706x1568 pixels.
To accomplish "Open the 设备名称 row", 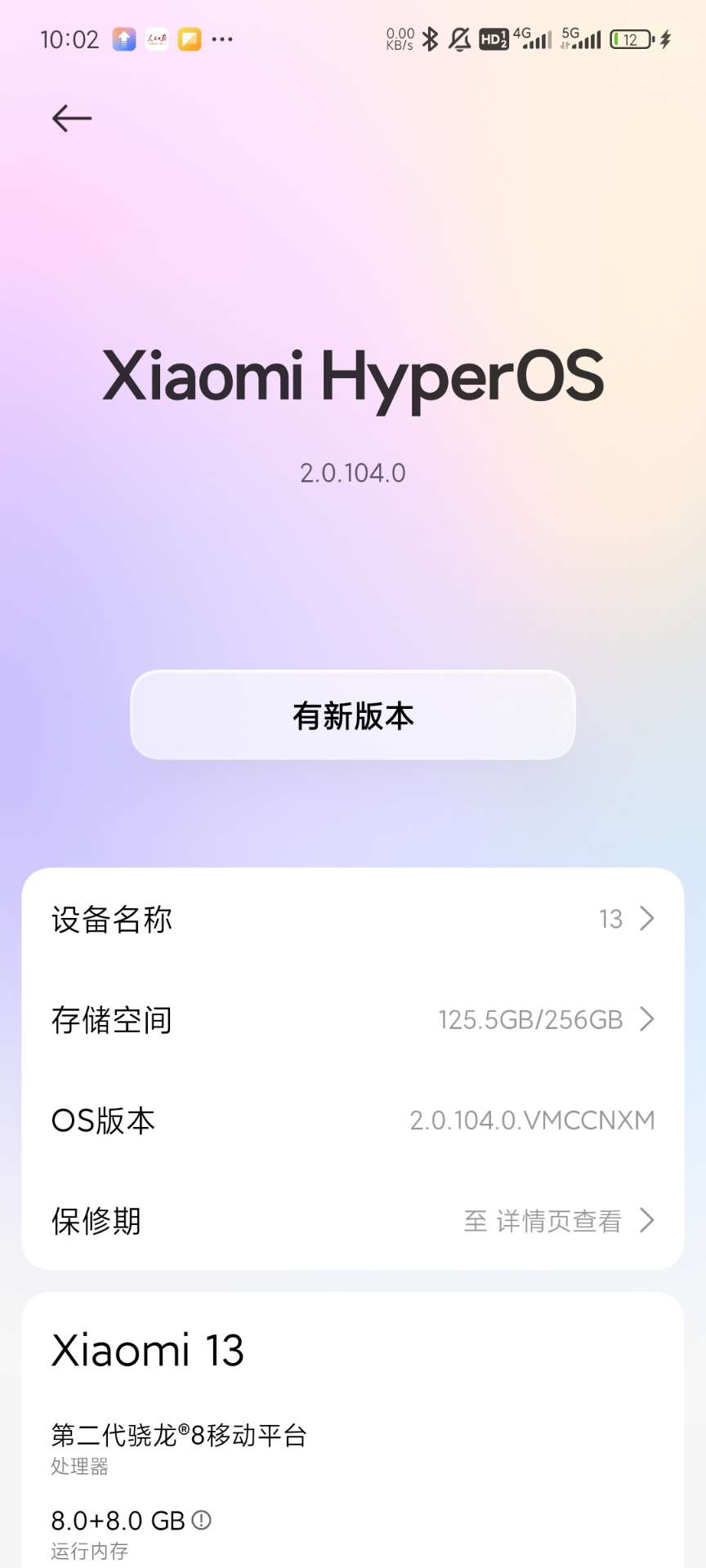I will click(353, 919).
